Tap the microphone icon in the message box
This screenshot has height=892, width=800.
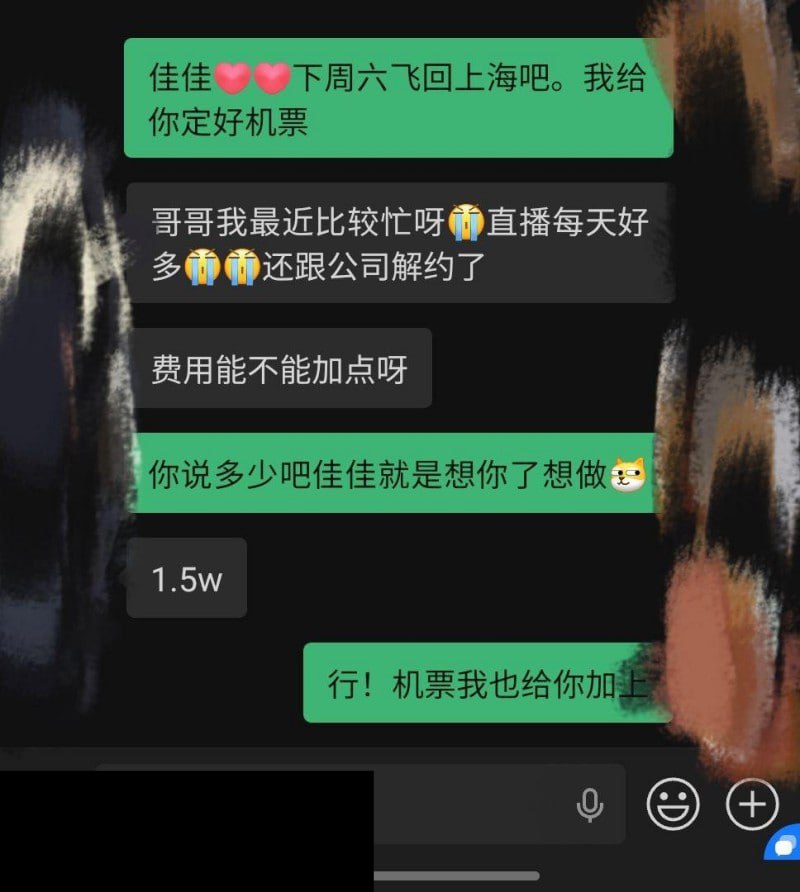pyautogui.click(x=590, y=804)
